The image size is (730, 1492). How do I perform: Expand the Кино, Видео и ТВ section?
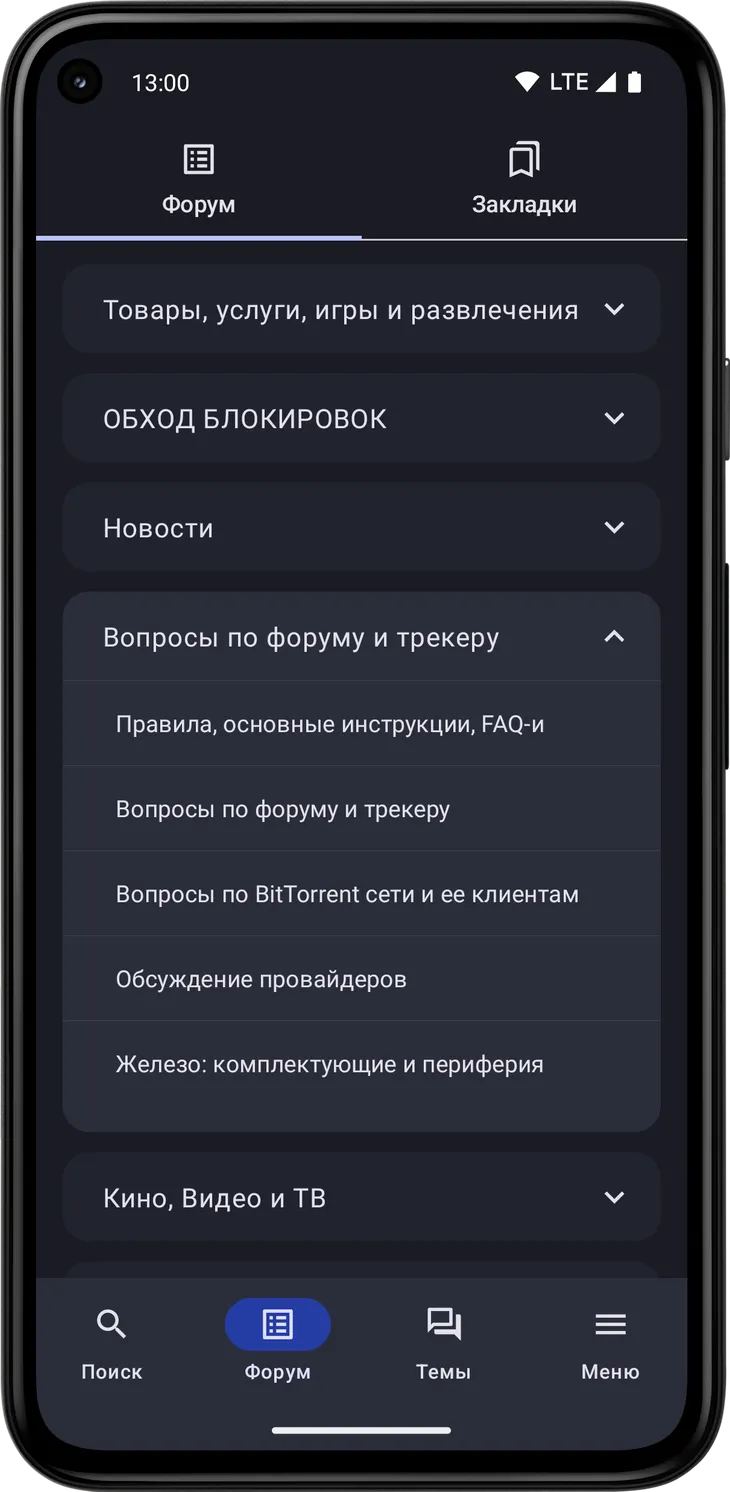point(361,1197)
